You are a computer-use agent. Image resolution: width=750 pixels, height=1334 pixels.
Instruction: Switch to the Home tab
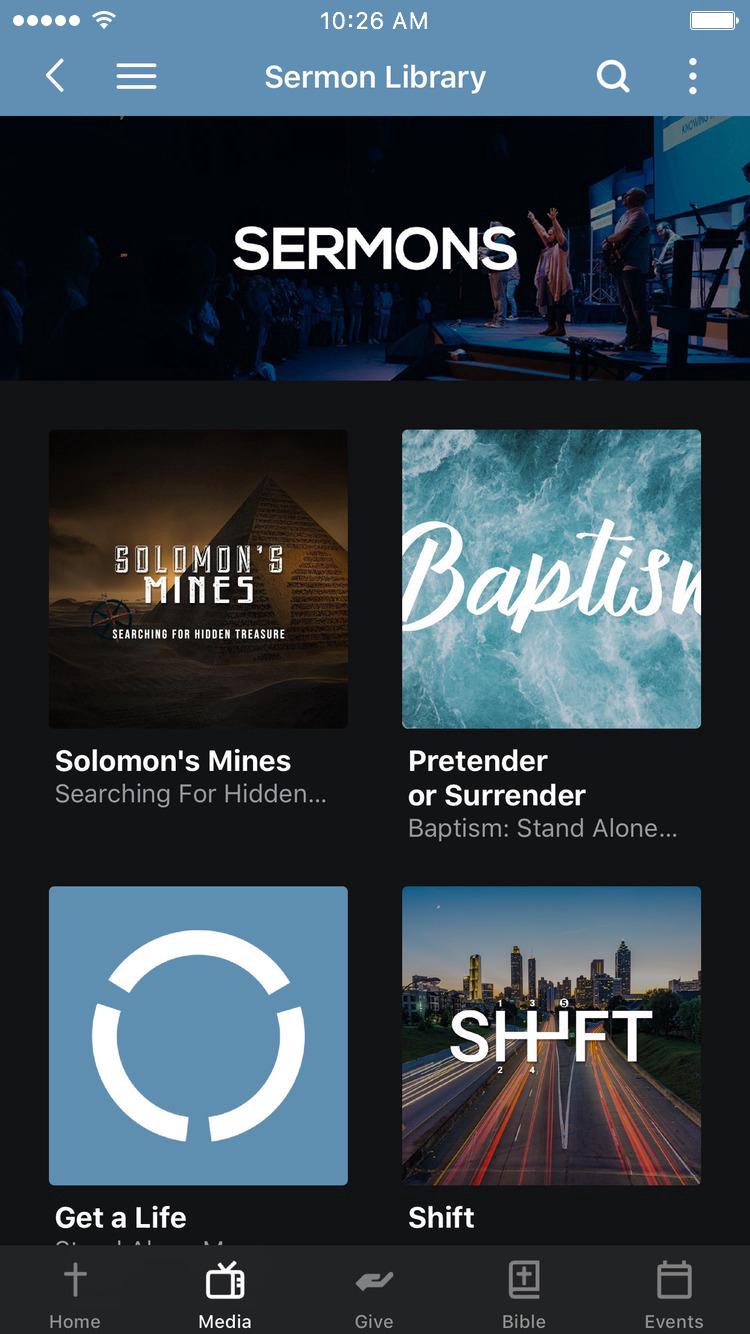click(x=75, y=1294)
